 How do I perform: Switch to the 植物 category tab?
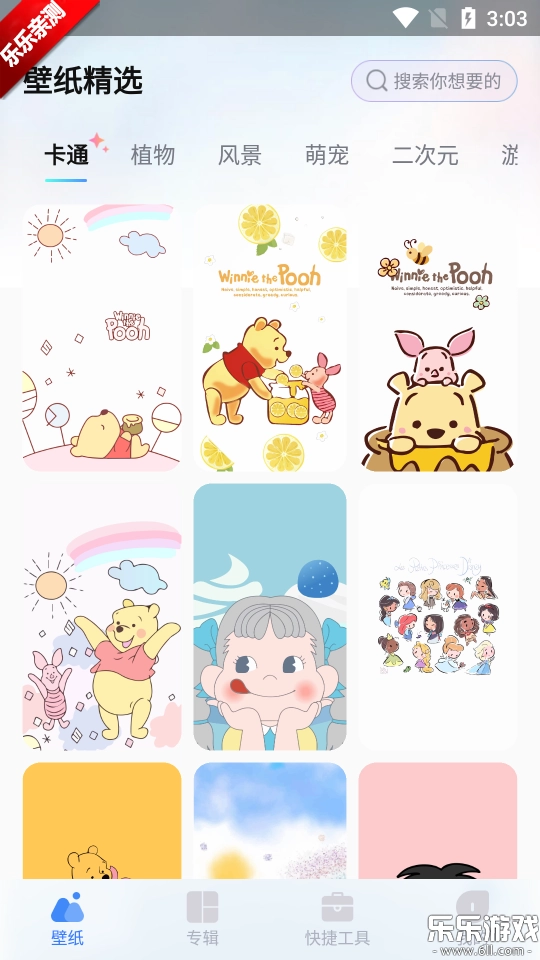[152, 156]
